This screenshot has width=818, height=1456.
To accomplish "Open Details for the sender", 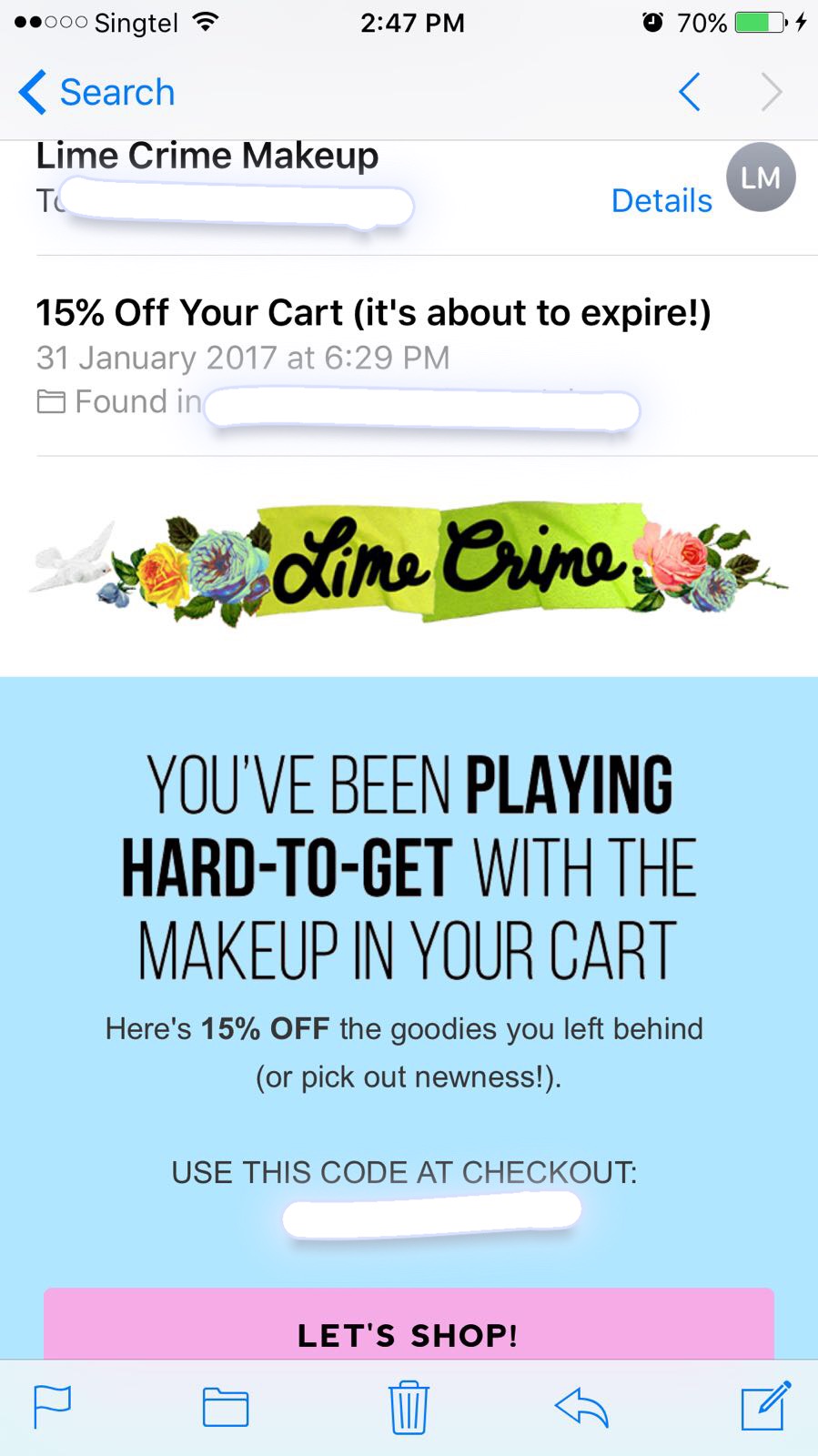I will pos(661,200).
